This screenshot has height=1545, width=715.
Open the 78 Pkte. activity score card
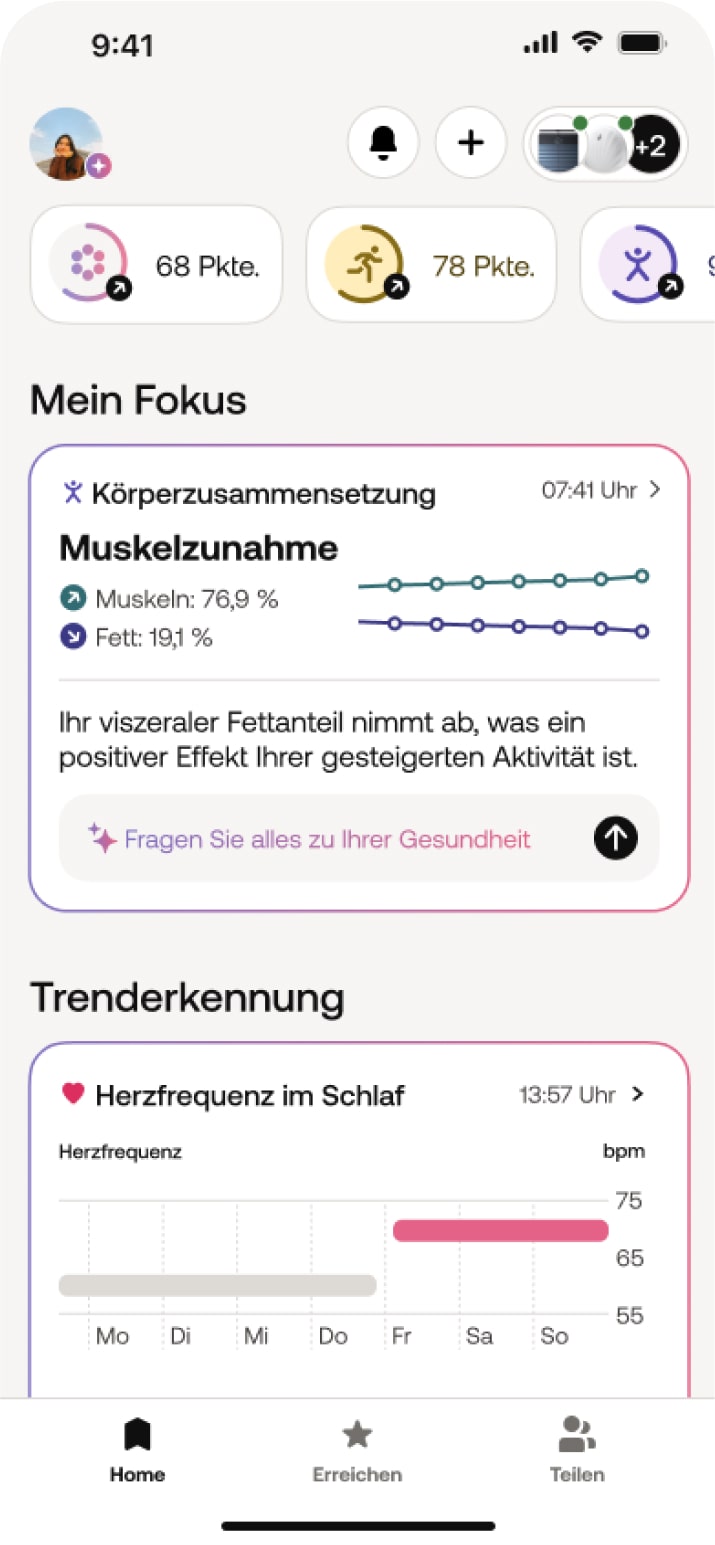point(431,265)
